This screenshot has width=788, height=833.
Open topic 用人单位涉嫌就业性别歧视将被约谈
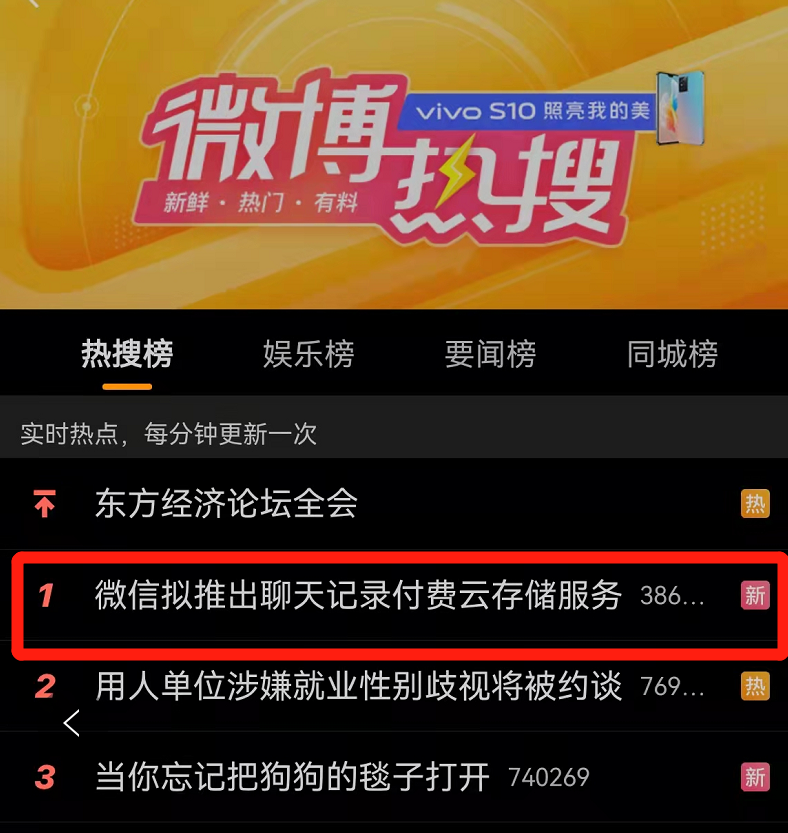(358, 686)
